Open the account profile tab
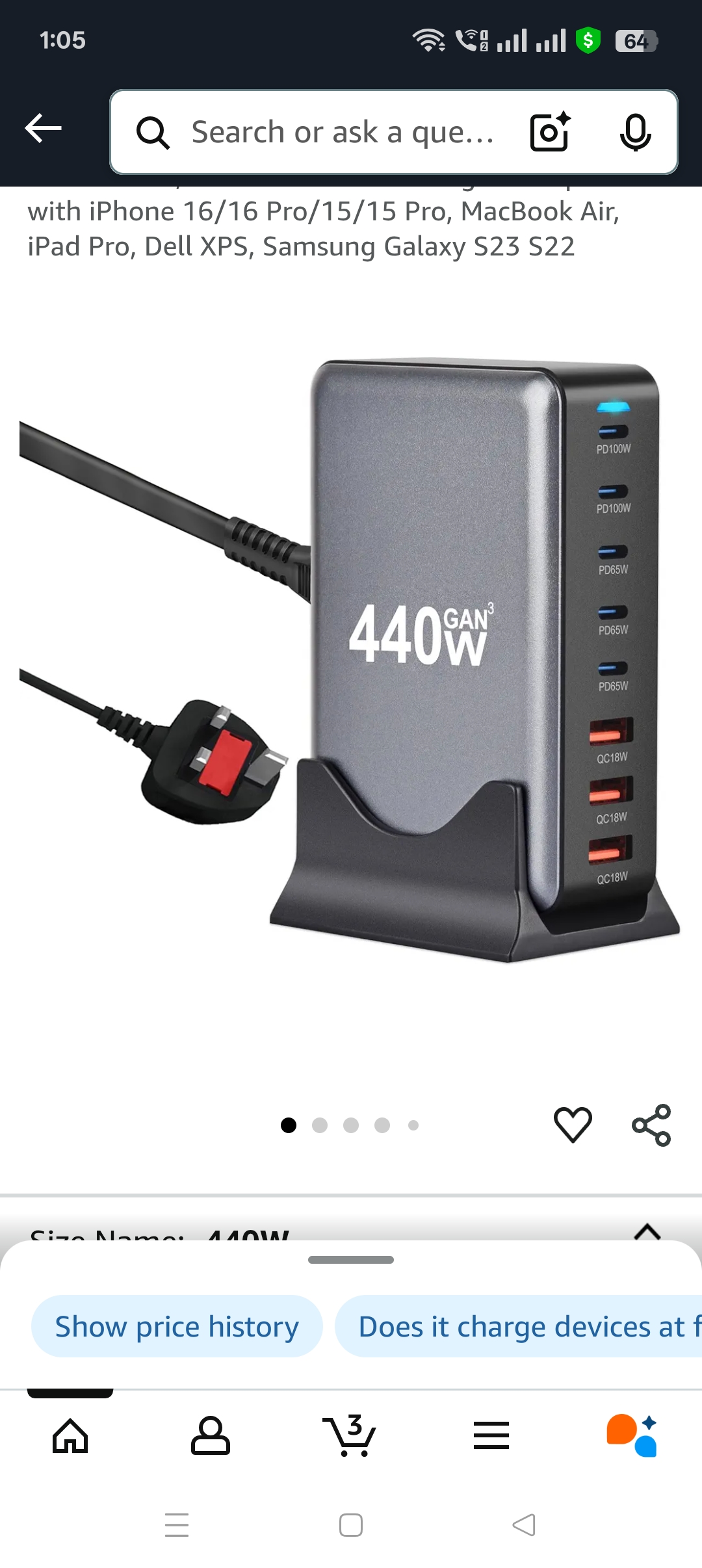The width and height of the screenshot is (702, 1568). (x=210, y=1435)
